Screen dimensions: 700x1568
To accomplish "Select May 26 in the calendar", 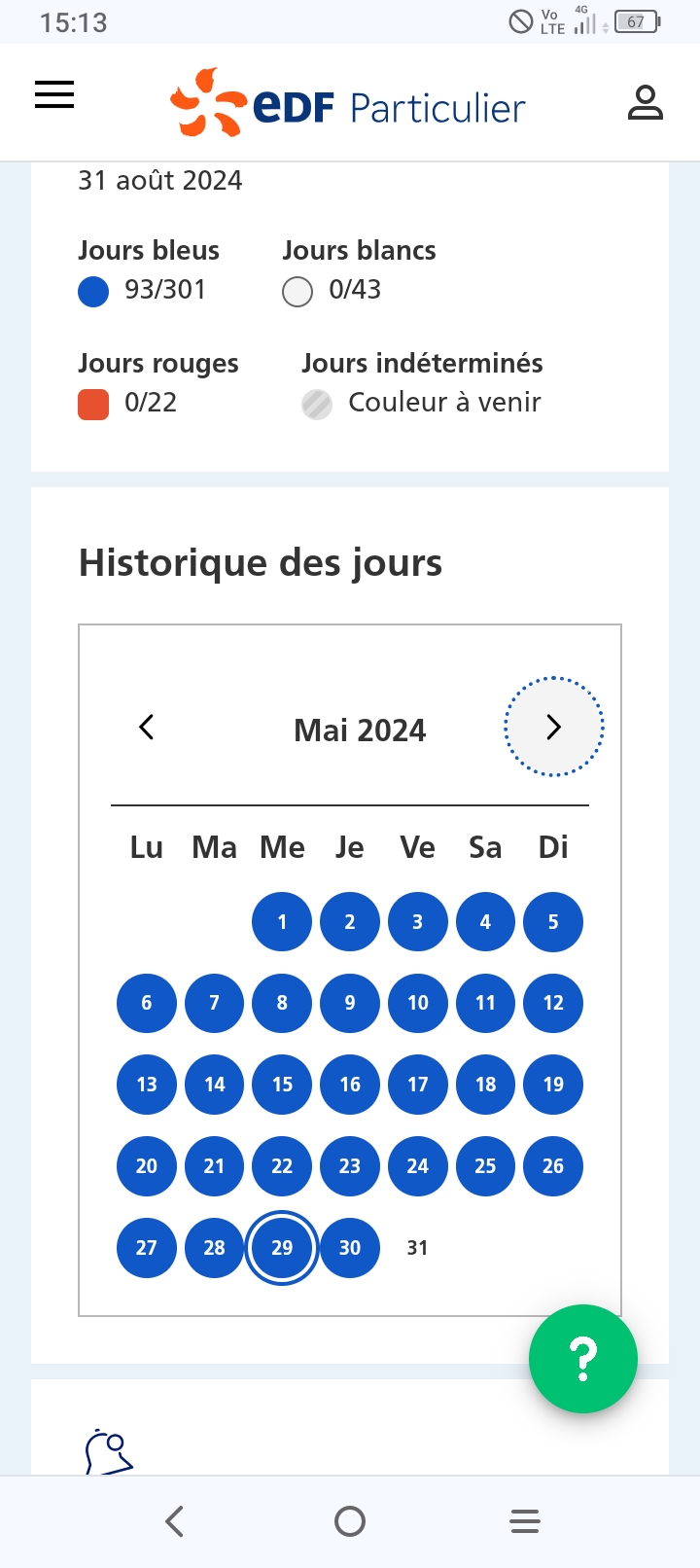I will (553, 1166).
